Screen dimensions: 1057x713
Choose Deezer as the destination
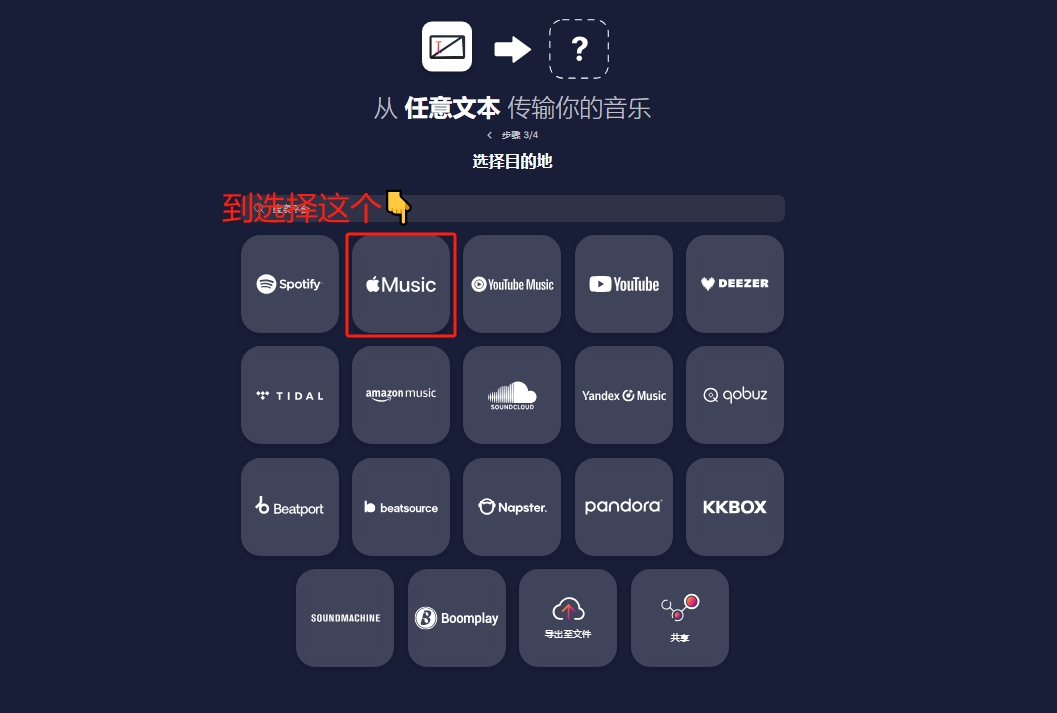(x=735, y=284)
